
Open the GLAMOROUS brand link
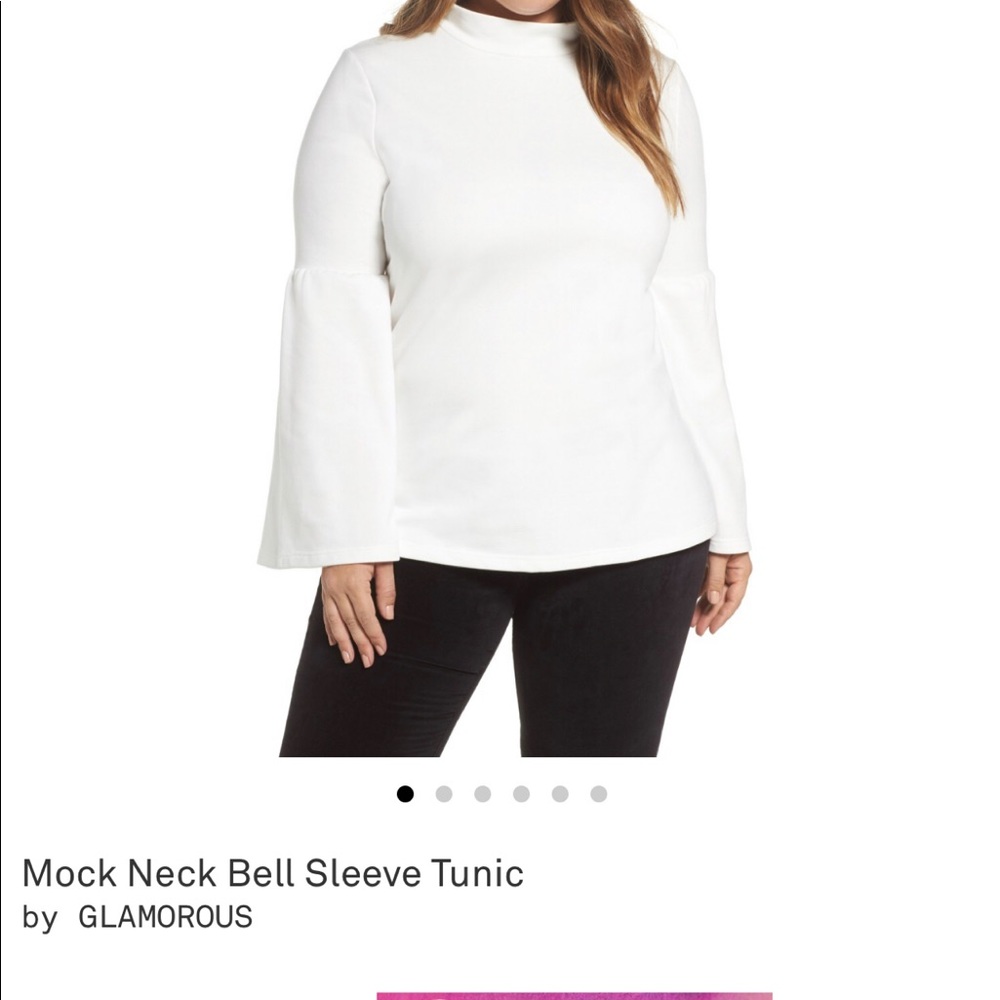(165, 917)
